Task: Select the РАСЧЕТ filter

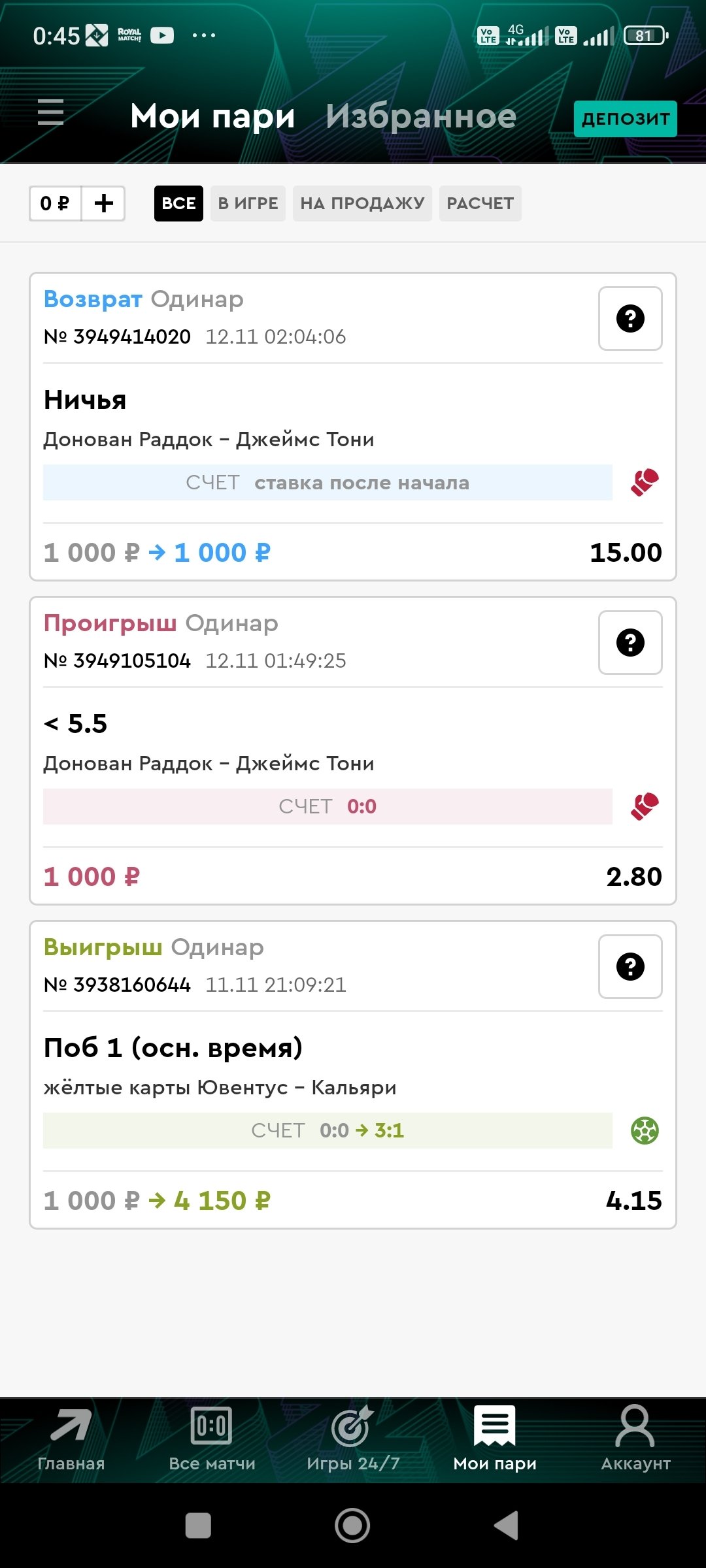Action: 480,203
